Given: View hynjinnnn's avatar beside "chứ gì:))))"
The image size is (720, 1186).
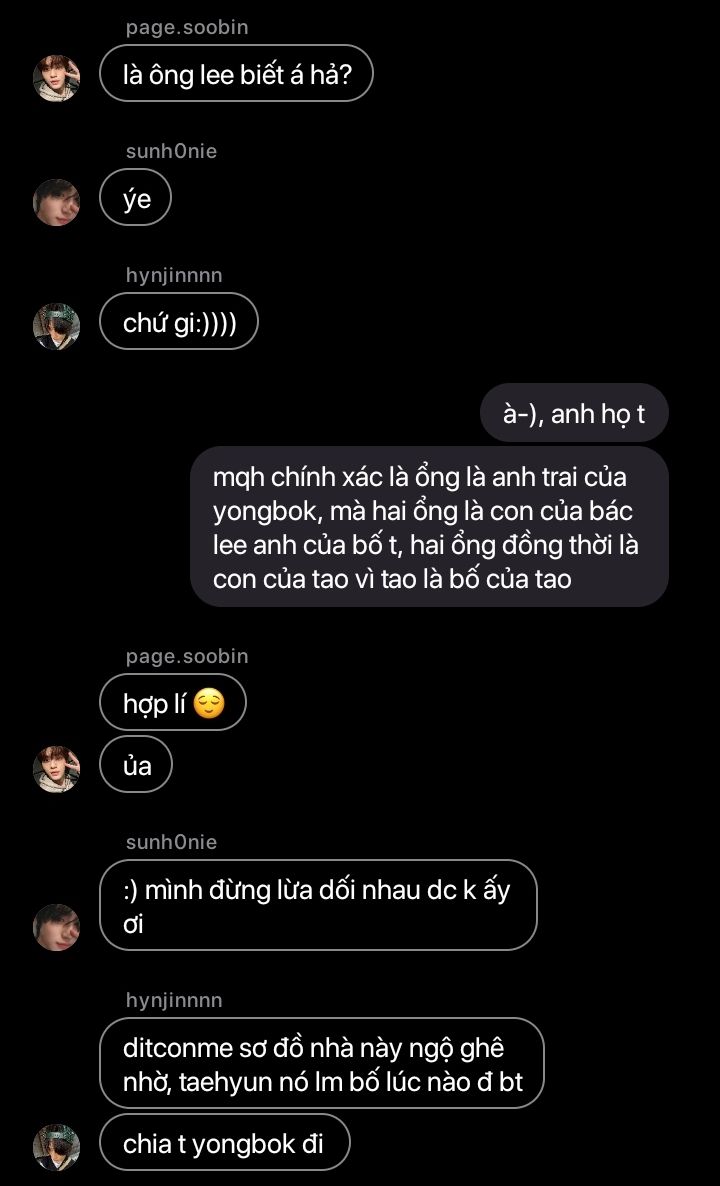Looking at the screenshot, I should pos(57,326).
